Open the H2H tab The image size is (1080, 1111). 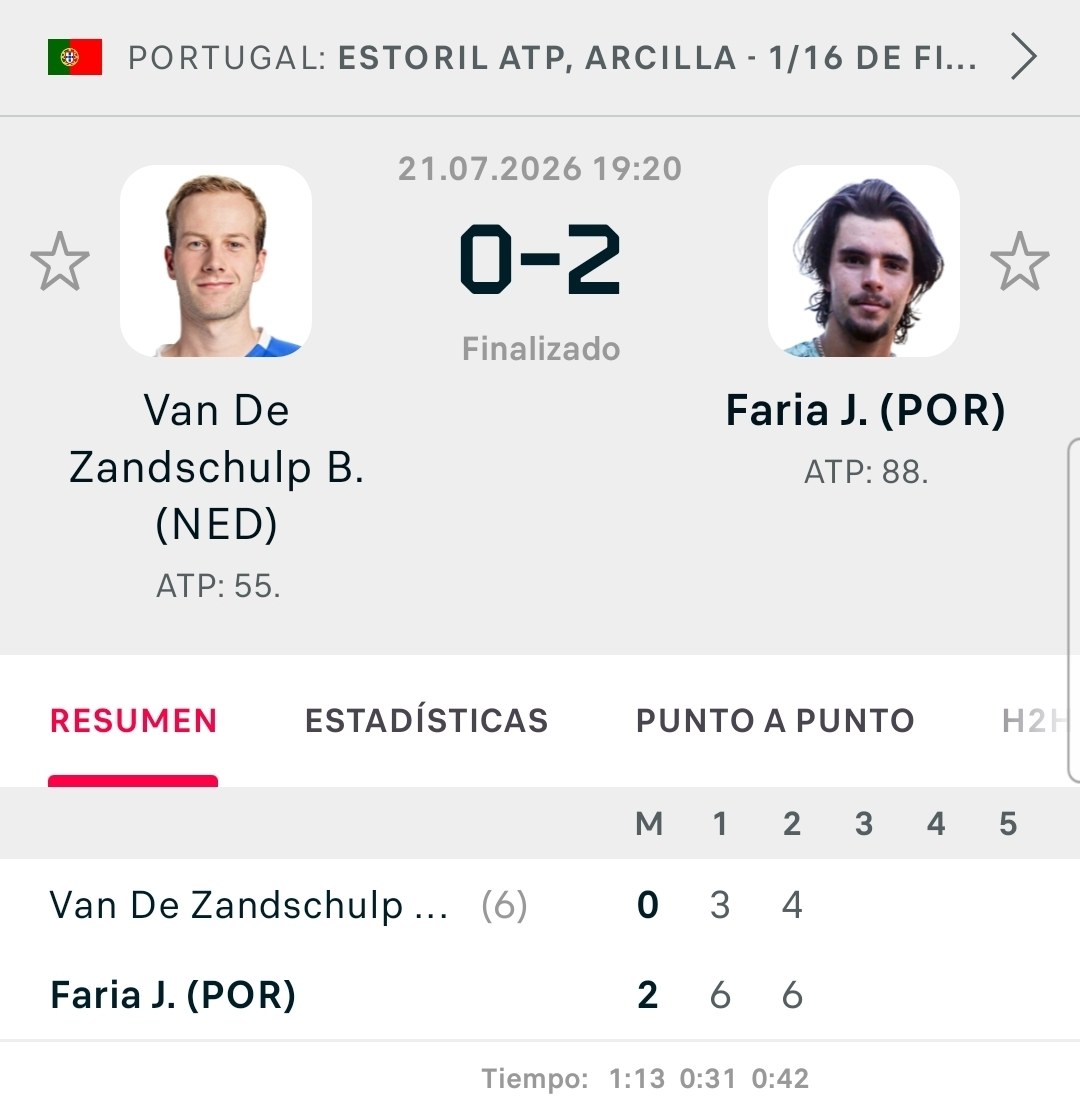[x=1035, y=721]
